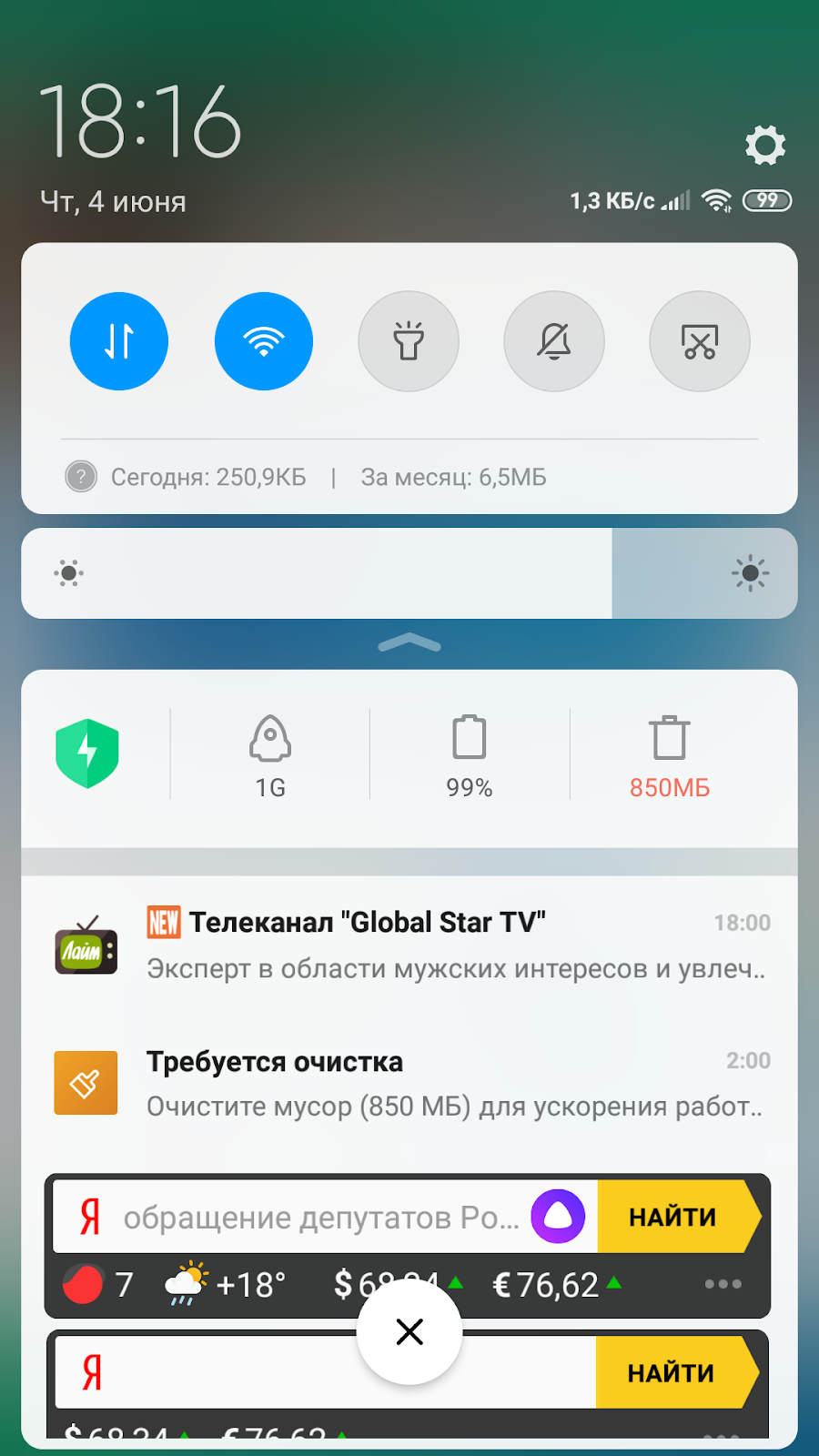The width and height of the screenshot is (819, 1456).
Task: Open settings via the gear icon
Action: click(764, 146)
